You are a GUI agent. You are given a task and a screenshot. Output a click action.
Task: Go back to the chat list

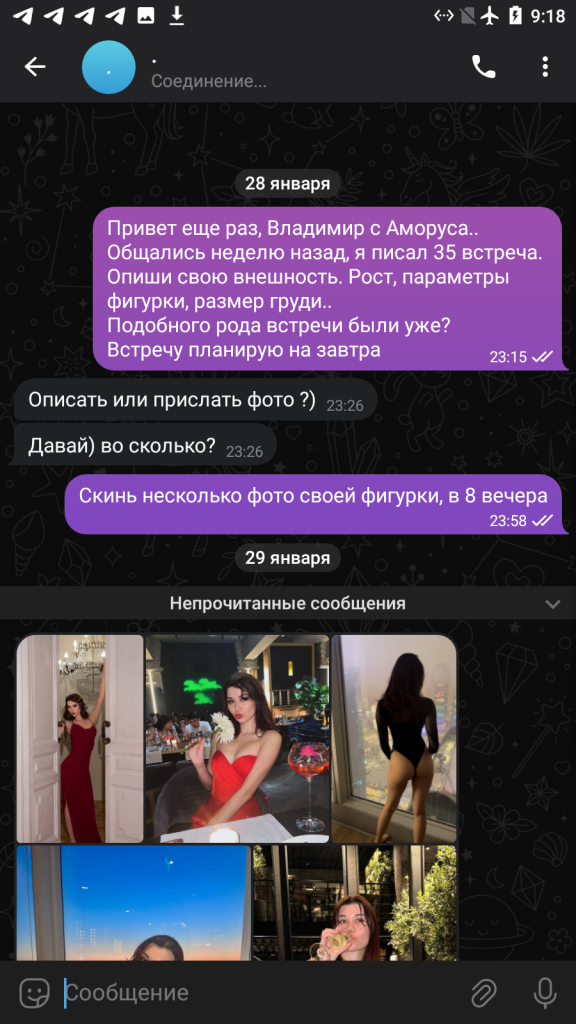[x=35, y=67]
